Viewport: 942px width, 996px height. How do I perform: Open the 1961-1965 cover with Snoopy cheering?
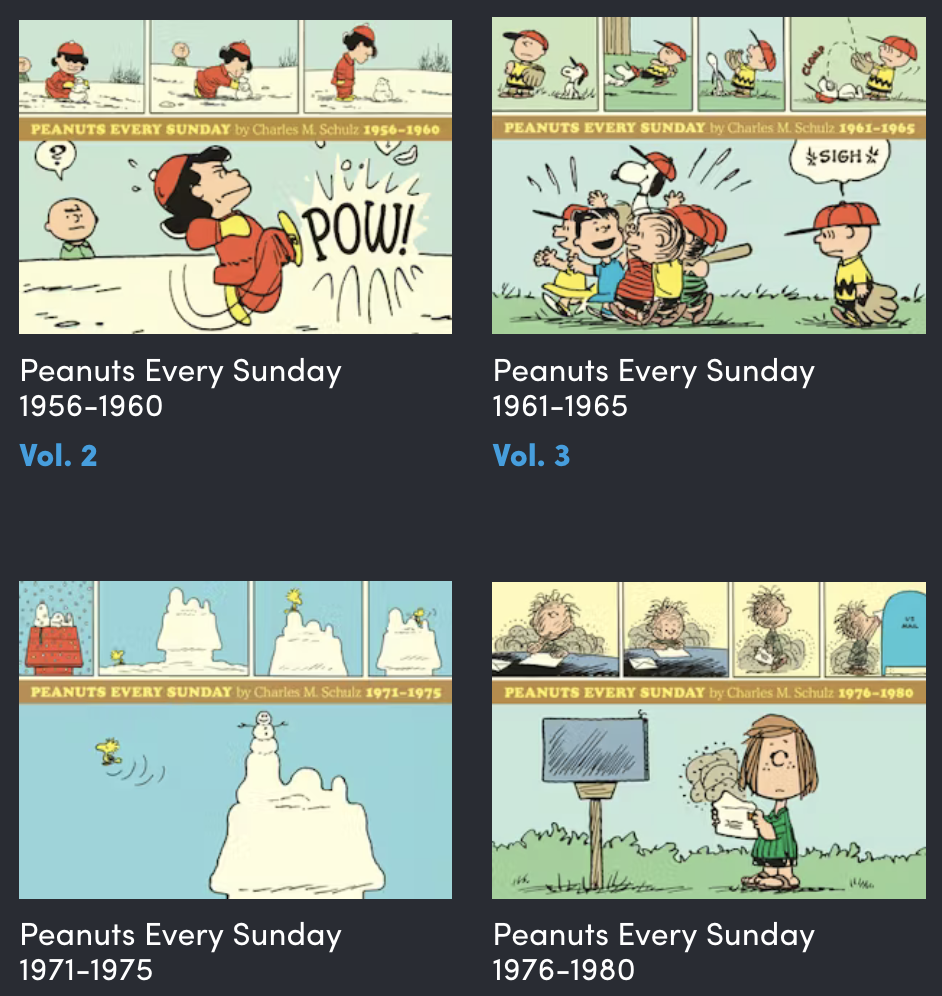[x=708, y=175]
